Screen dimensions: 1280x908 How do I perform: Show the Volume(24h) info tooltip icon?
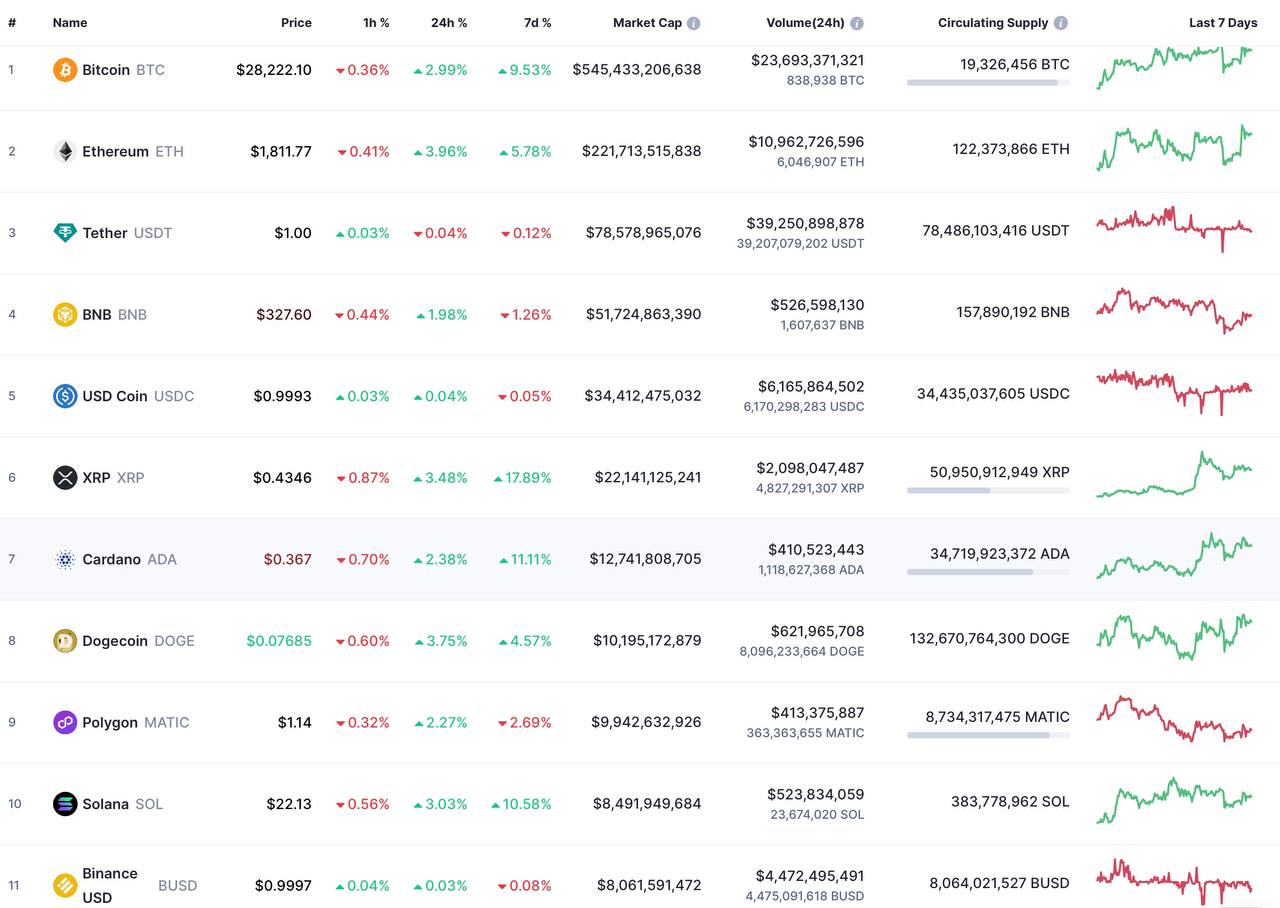[x=857, y=23]
